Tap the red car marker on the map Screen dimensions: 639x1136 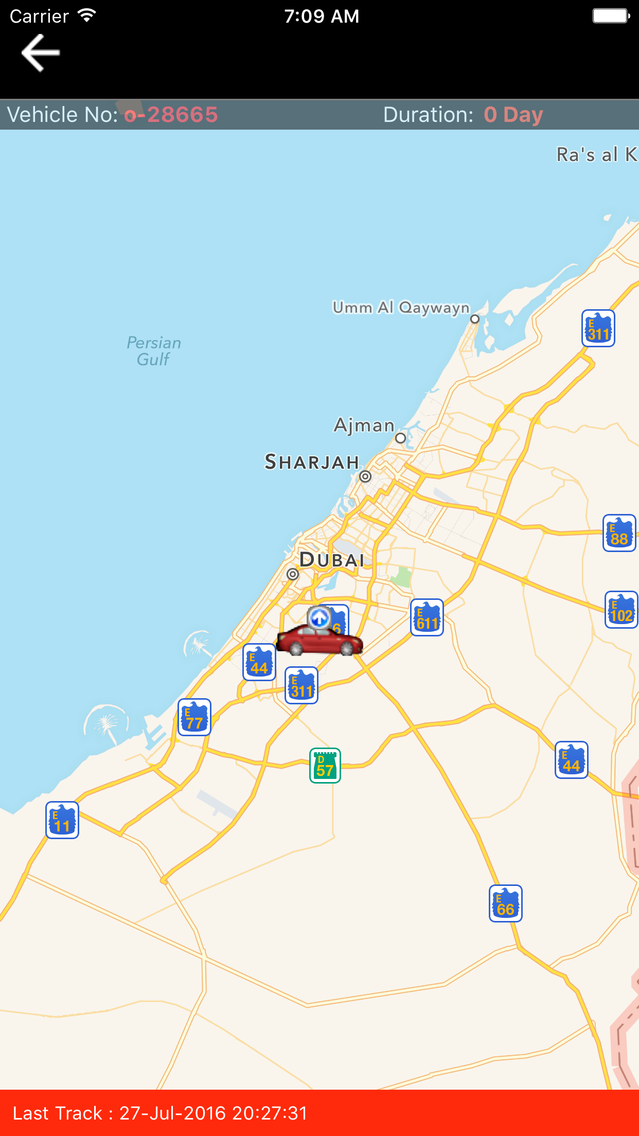[x=320, y=640]
